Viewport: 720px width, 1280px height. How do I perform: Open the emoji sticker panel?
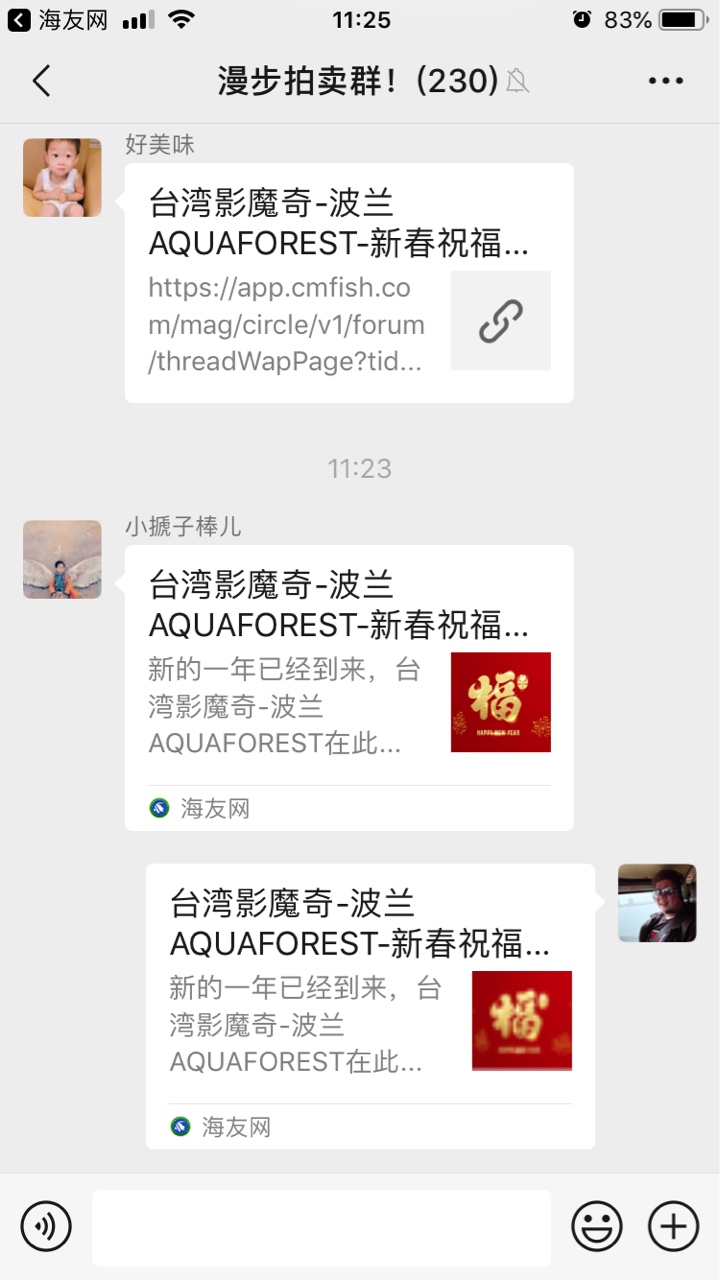597,1226
